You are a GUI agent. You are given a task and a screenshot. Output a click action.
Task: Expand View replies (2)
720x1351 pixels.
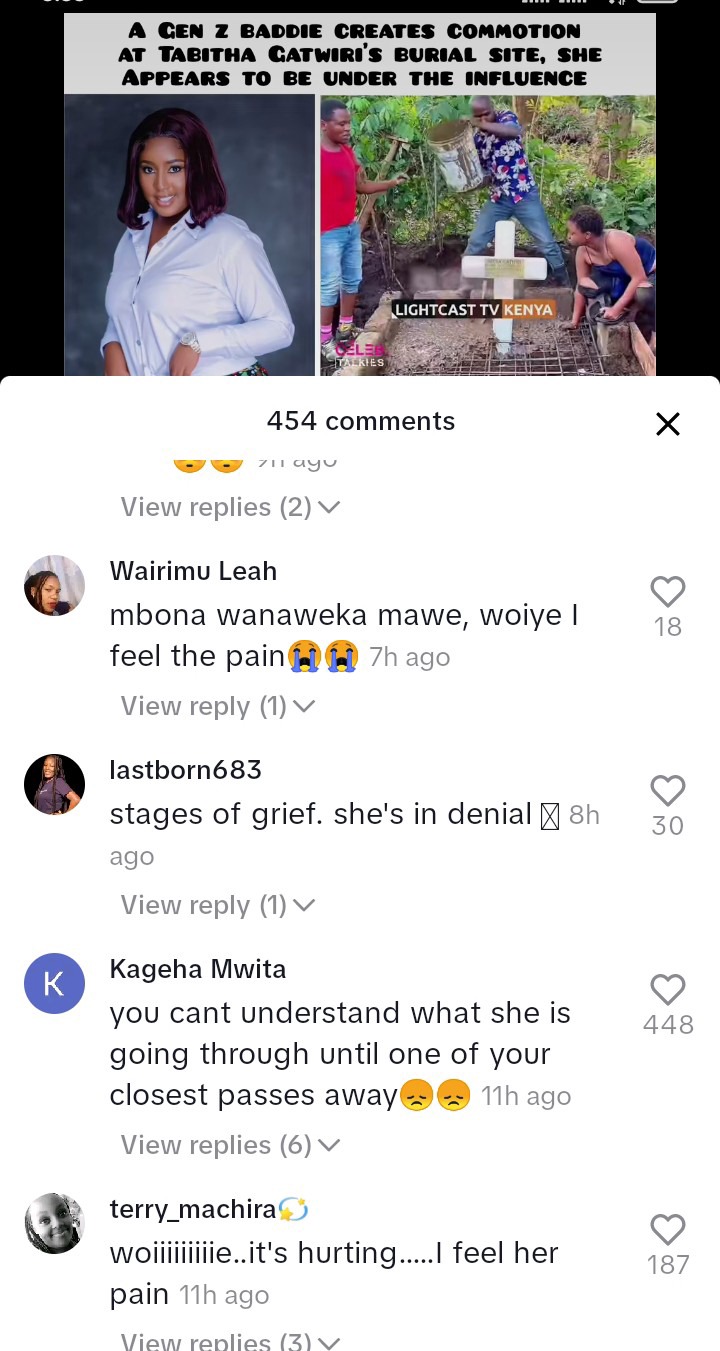pos(230,507)
